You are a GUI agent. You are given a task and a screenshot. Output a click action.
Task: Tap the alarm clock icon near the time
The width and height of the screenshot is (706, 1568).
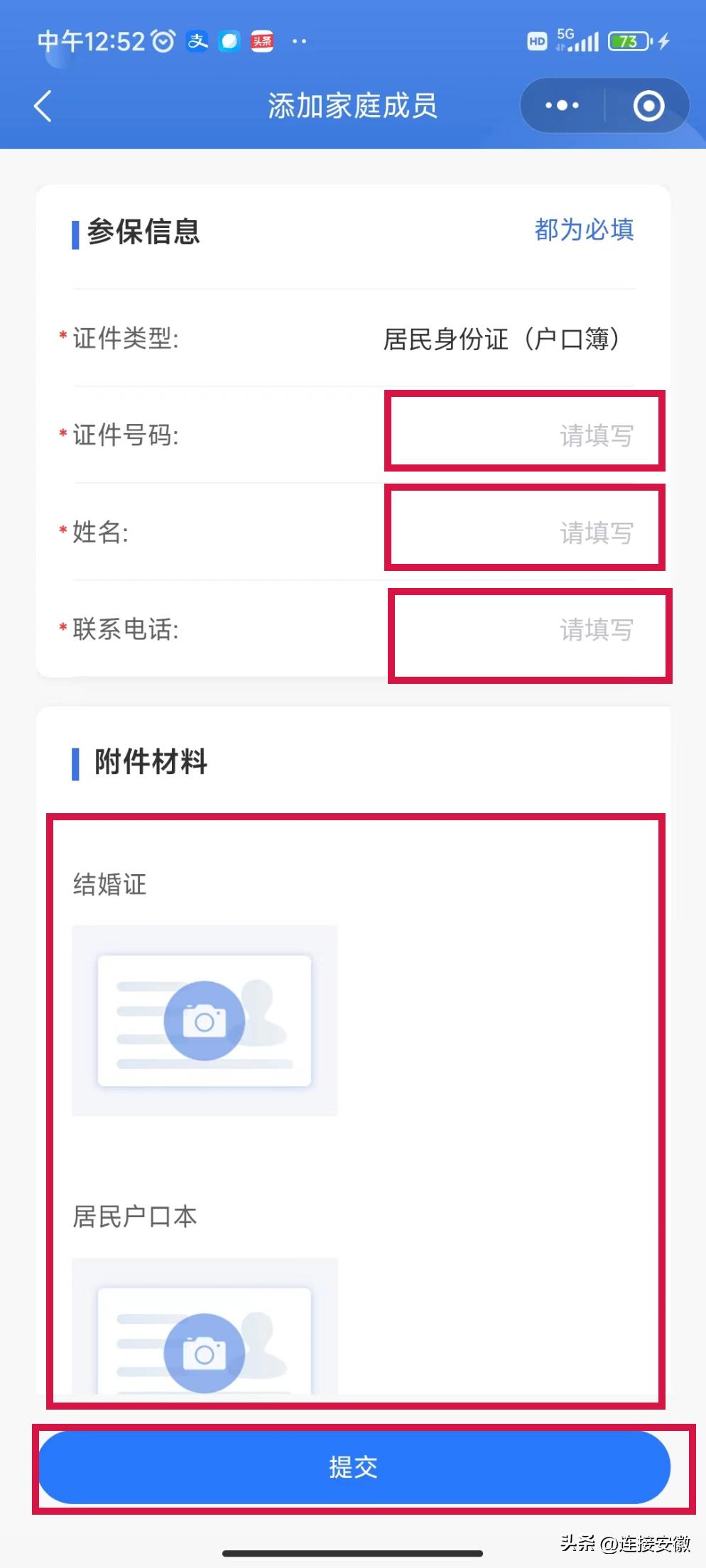tap(162, 40)
